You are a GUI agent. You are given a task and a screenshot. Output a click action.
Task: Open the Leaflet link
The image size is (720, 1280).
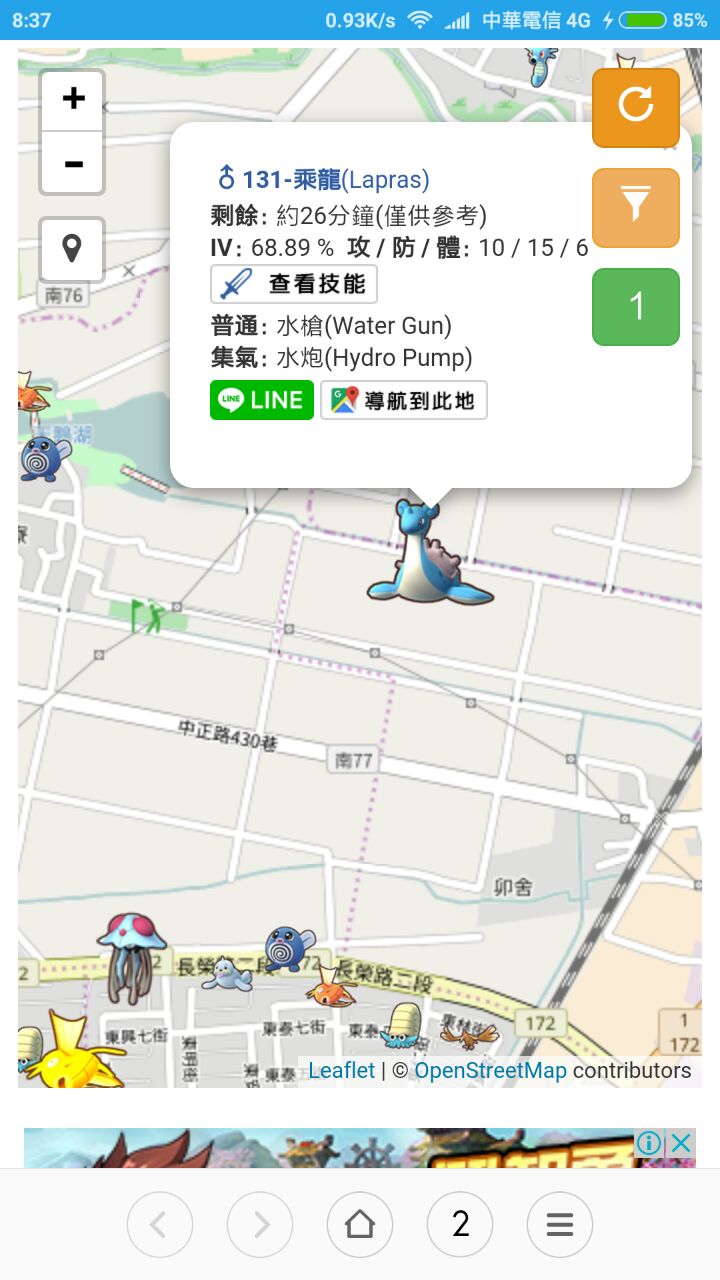tap(341, 1071)
